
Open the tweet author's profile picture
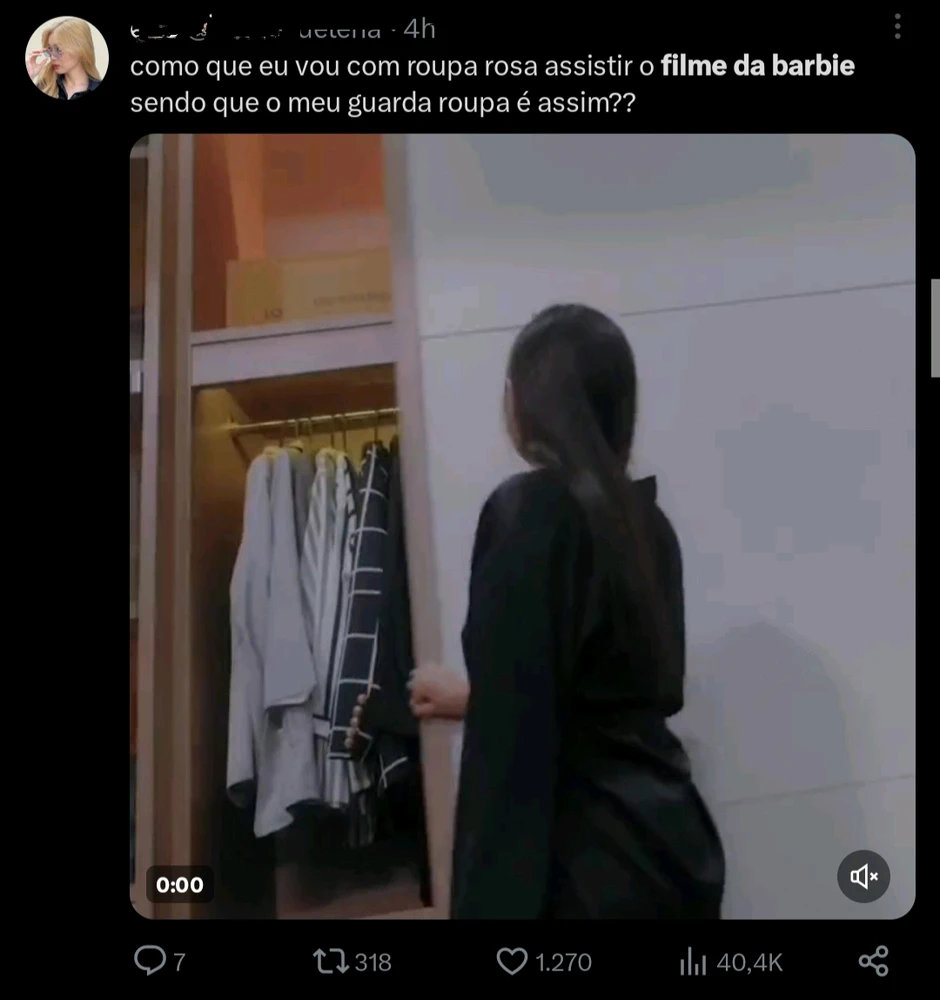[67, 58]
